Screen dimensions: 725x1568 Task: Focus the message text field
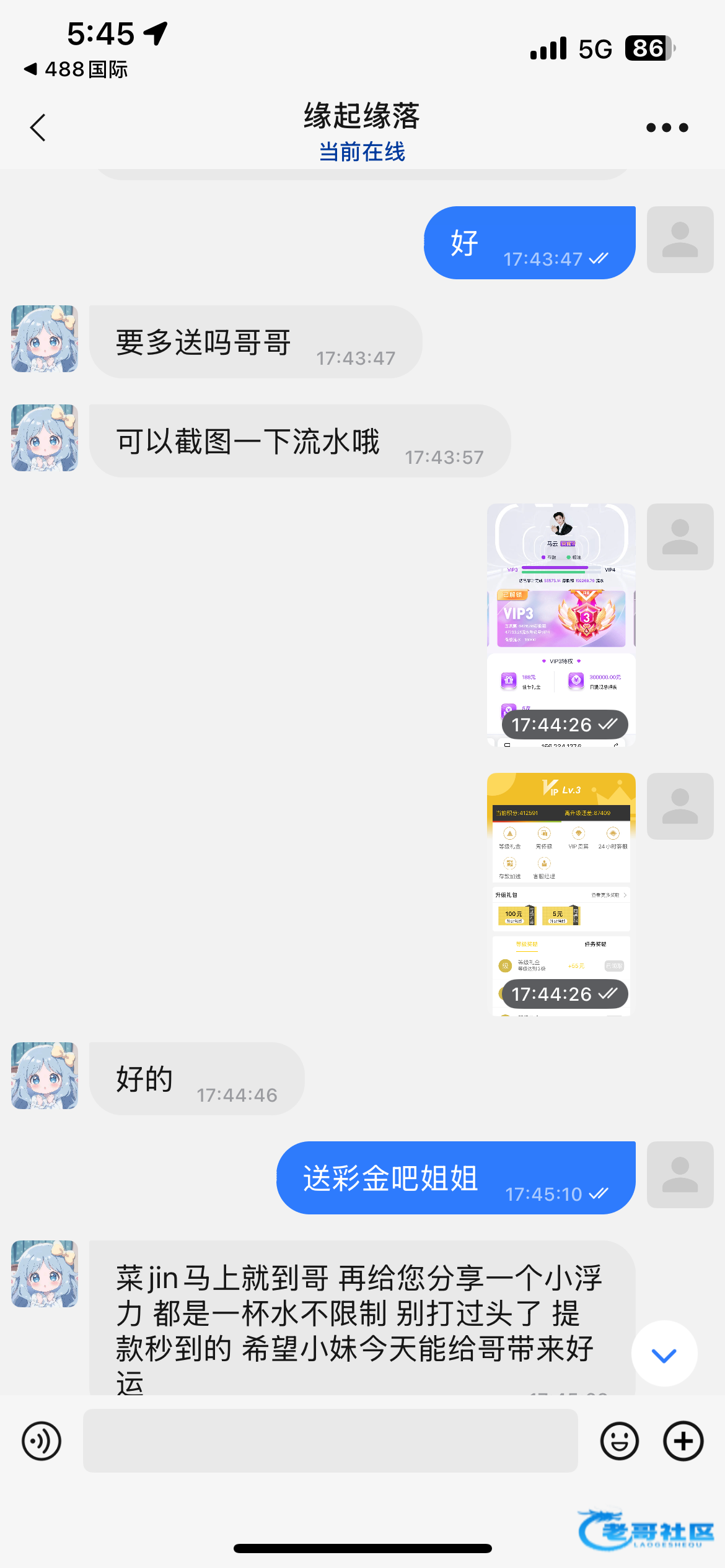pos(330,1441)
